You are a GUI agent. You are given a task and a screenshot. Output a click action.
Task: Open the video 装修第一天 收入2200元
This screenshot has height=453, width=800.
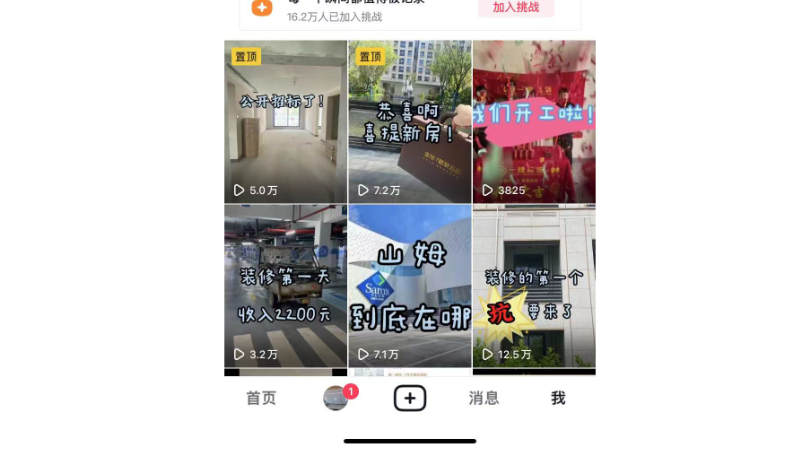click(285, 286)
